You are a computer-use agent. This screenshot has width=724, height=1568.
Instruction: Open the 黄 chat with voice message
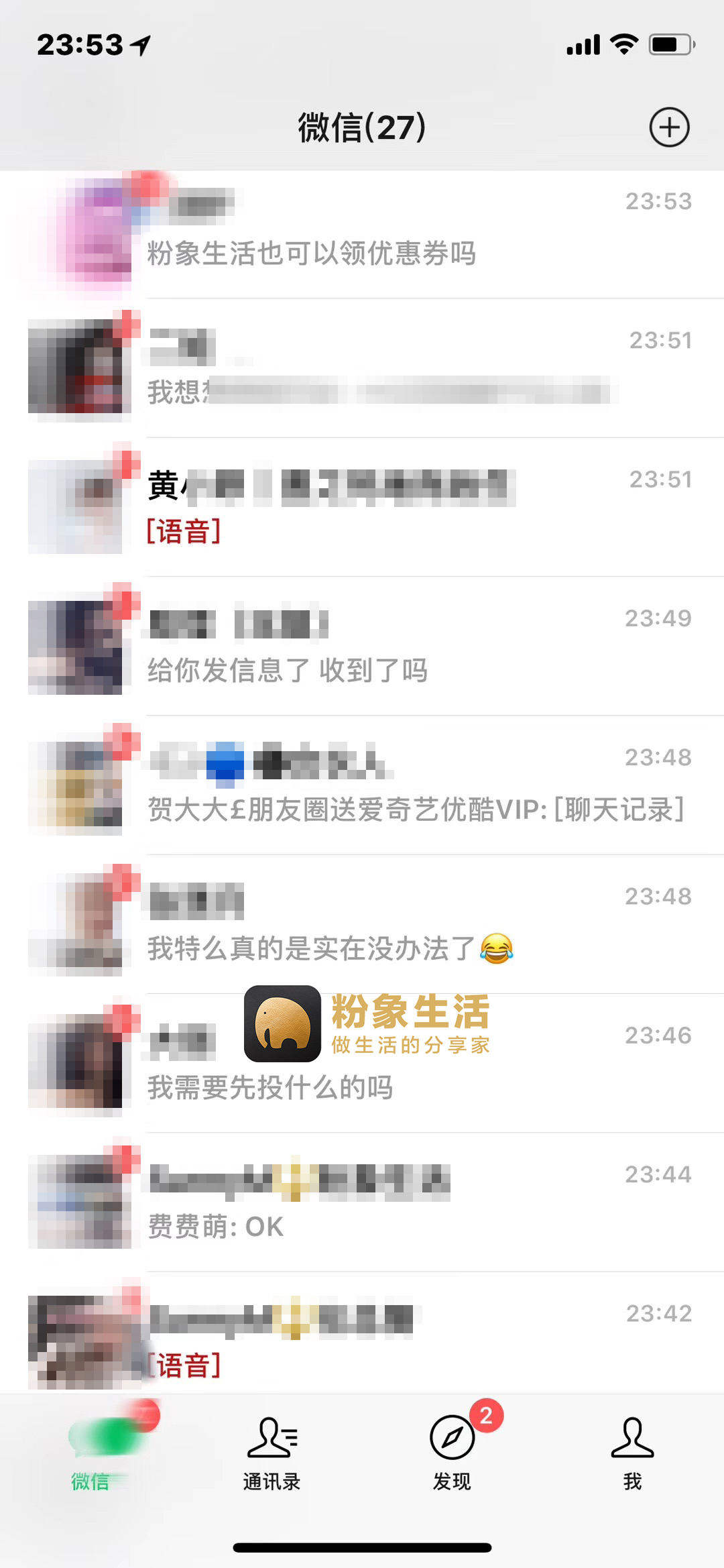click(402, 508)
